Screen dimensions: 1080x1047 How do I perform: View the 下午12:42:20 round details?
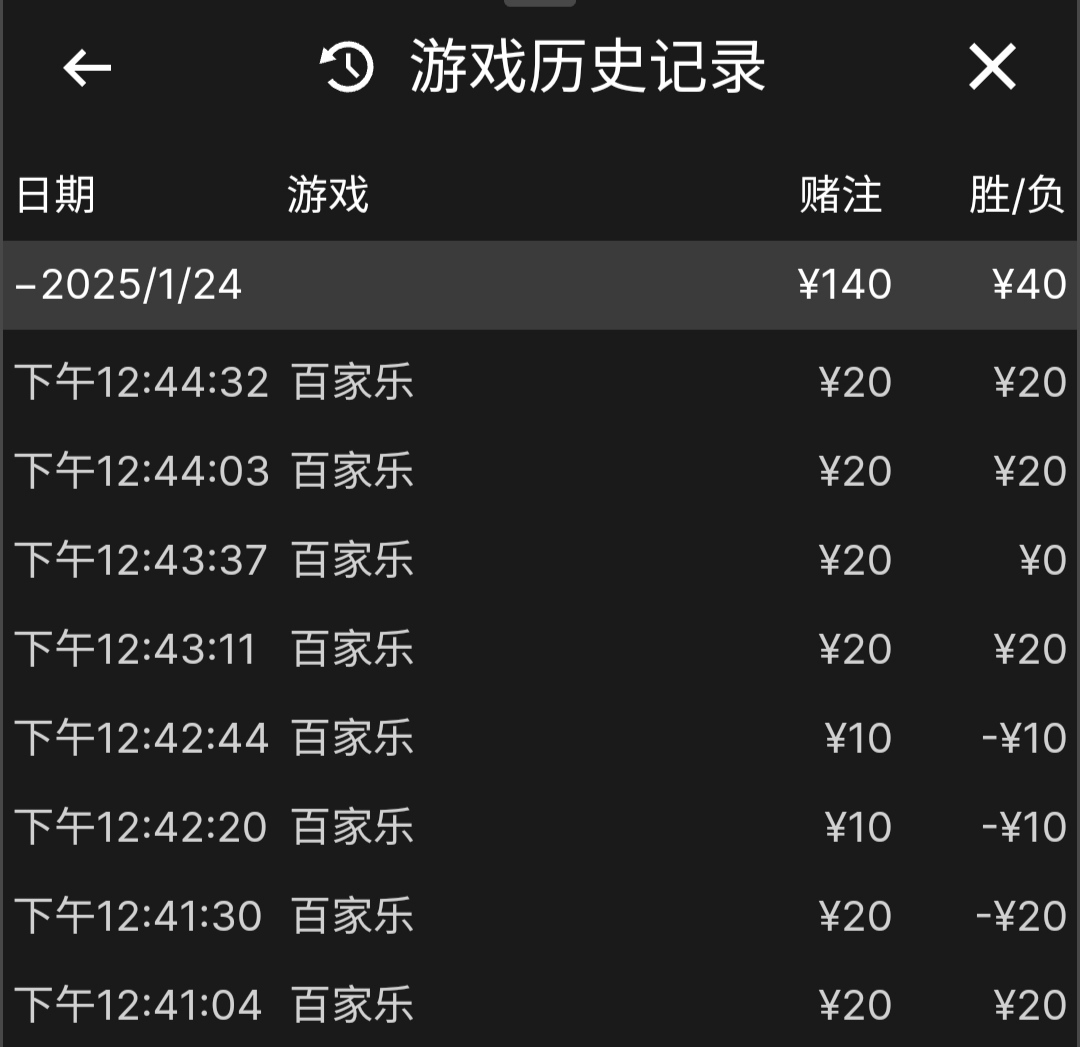pyautogui.click(x=540, y=827)
